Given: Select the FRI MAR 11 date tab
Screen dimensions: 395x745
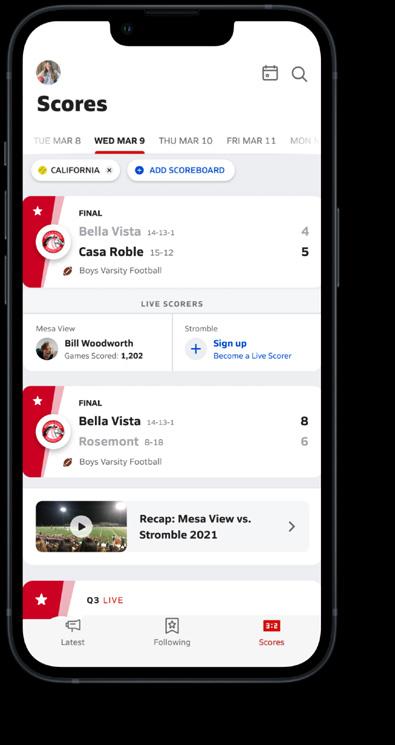Looking at the screenshot, I should click(x=251, y=141).
